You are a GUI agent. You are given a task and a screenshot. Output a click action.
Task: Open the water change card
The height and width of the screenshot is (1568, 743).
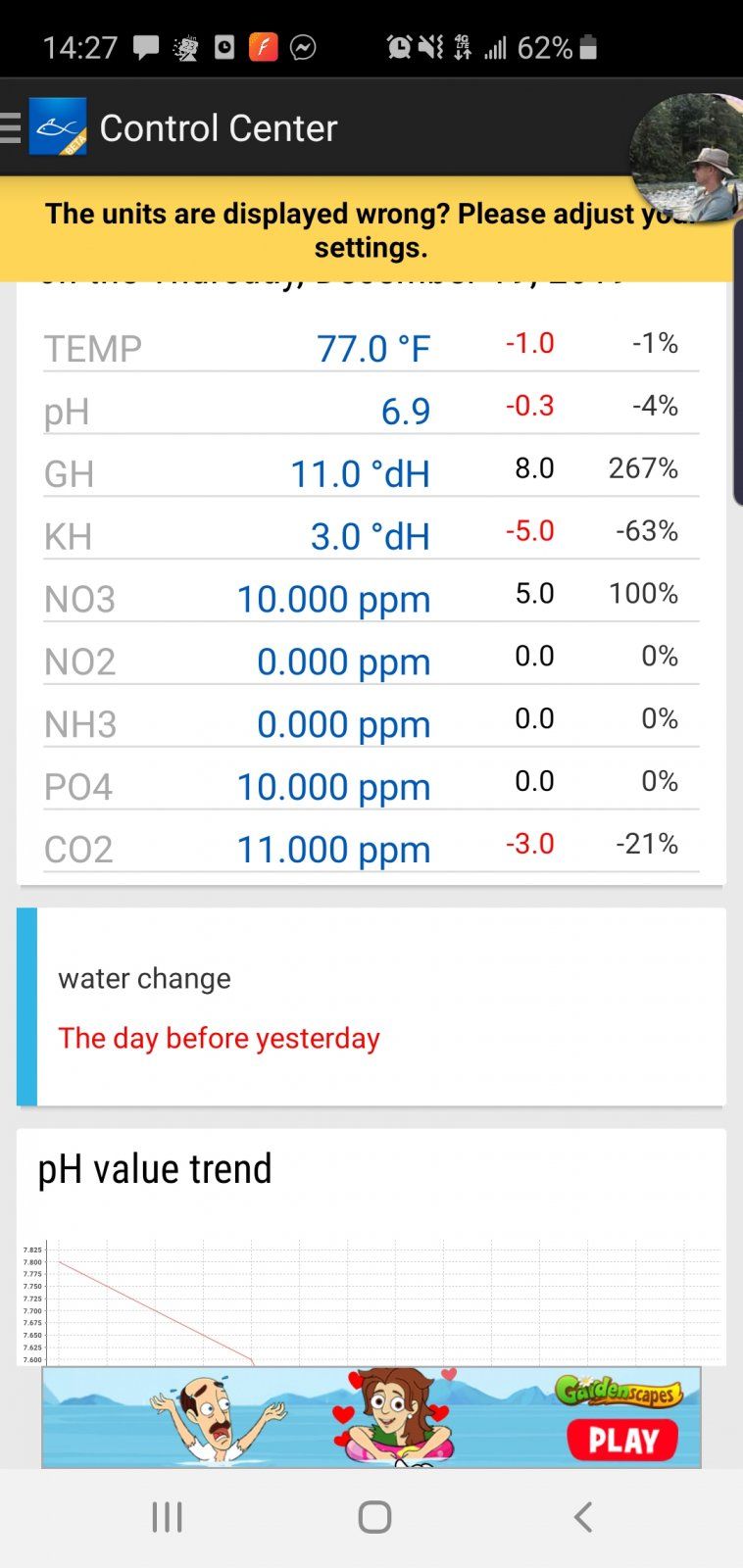[371, 1007]
